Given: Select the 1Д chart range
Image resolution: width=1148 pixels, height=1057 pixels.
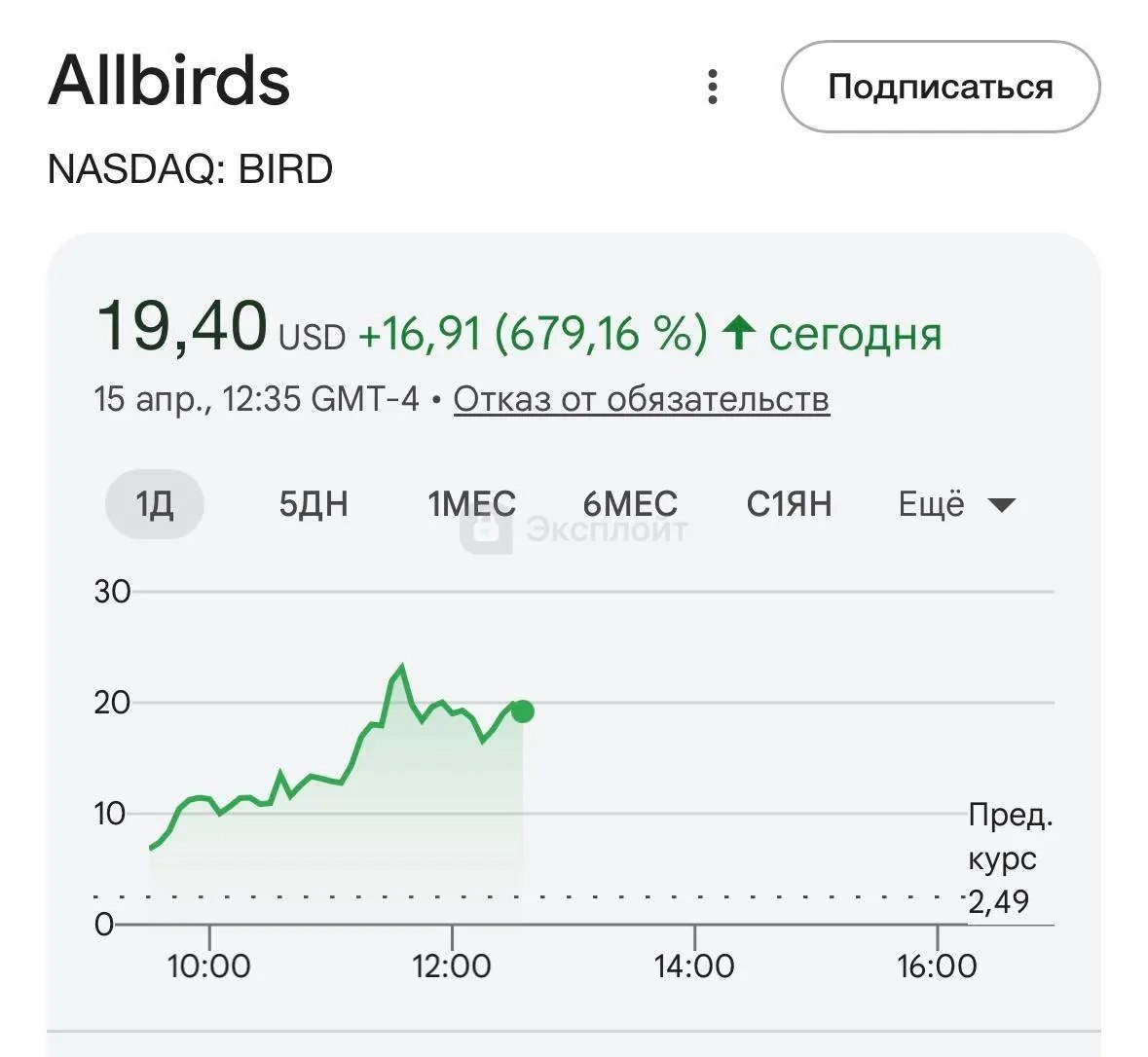Looking at the screenshot, I should coord(154,504).
